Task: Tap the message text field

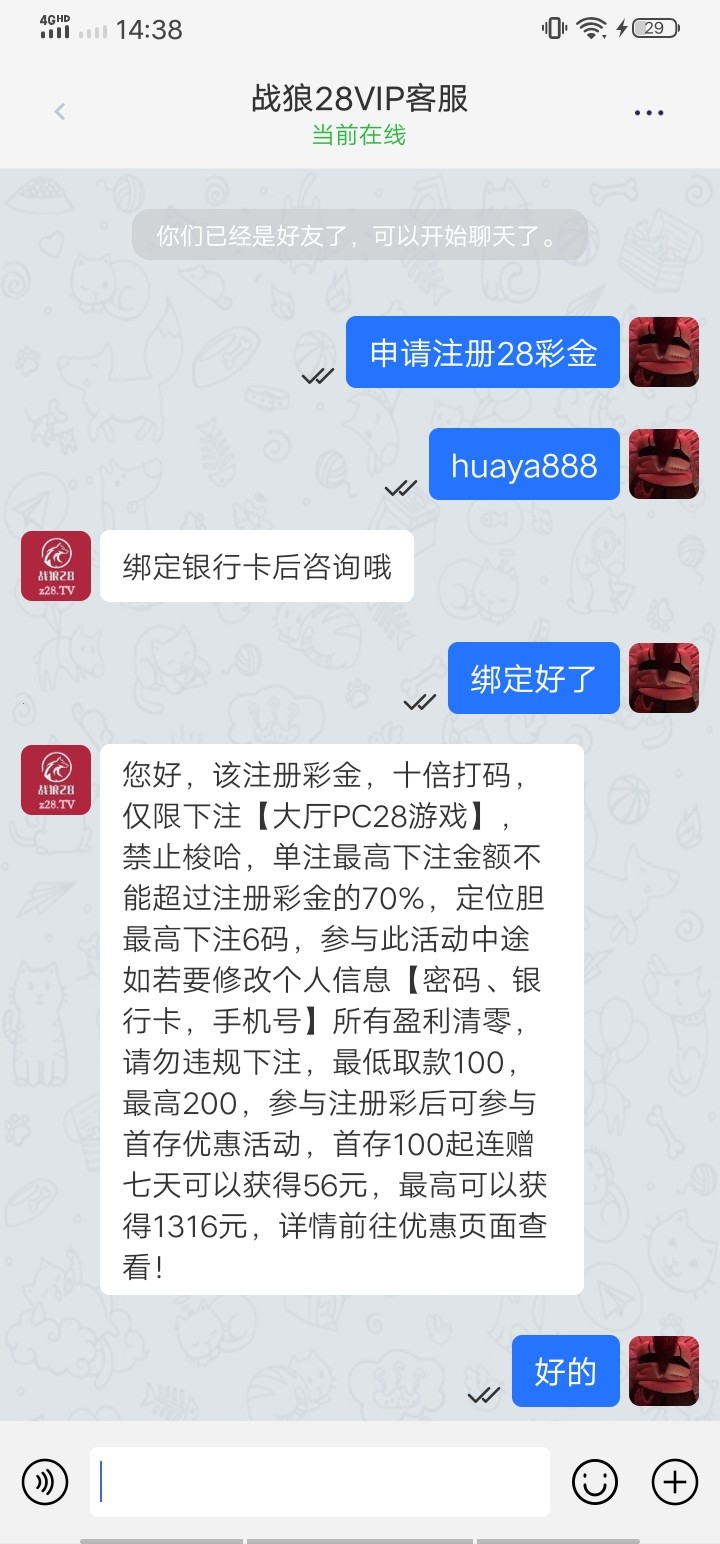Action: 320,1481
